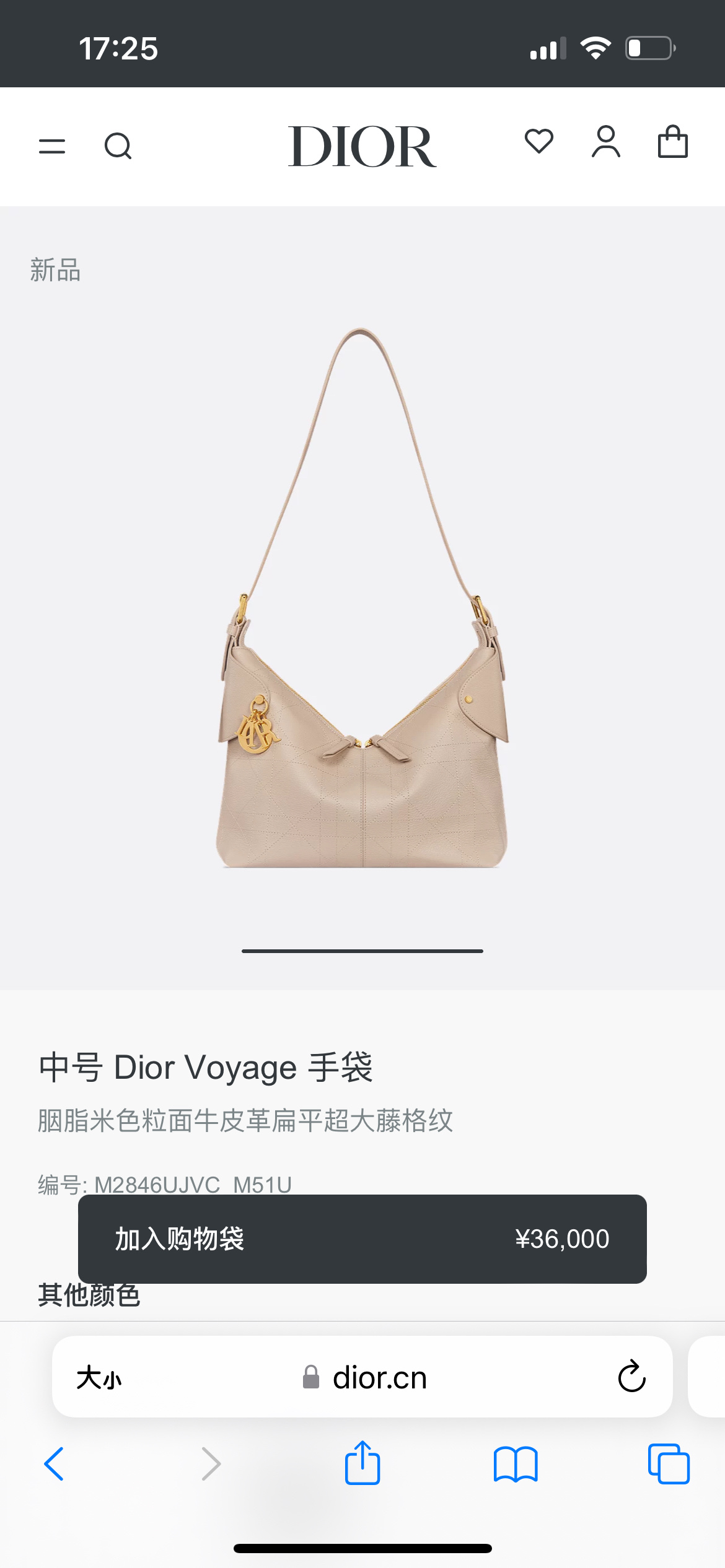Go back to the previous page
Screen dimensions: 725x1568
(x=55, y=1464)
